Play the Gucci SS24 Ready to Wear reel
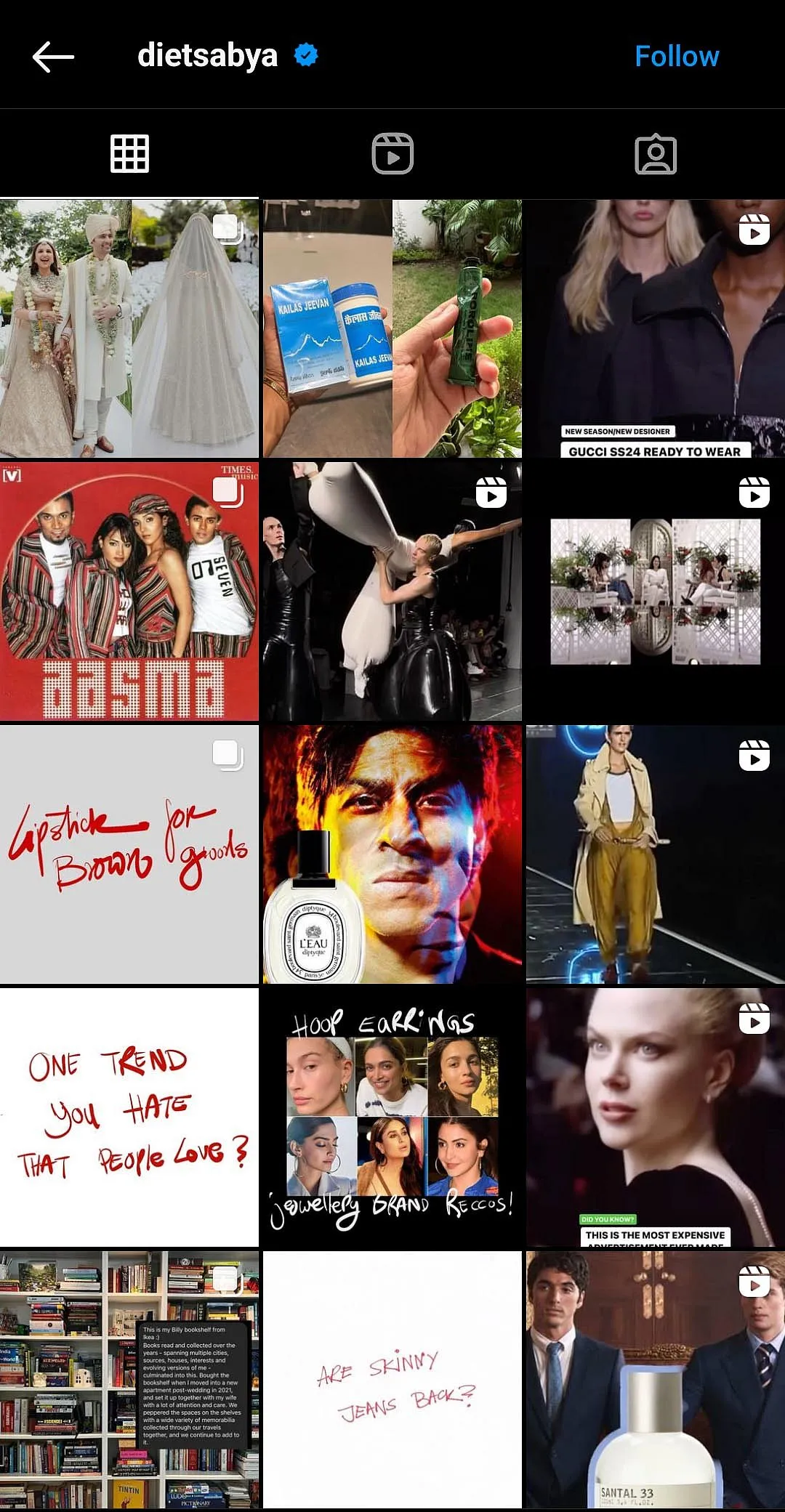Screen dimensions: 785x1512 (656, 328)
